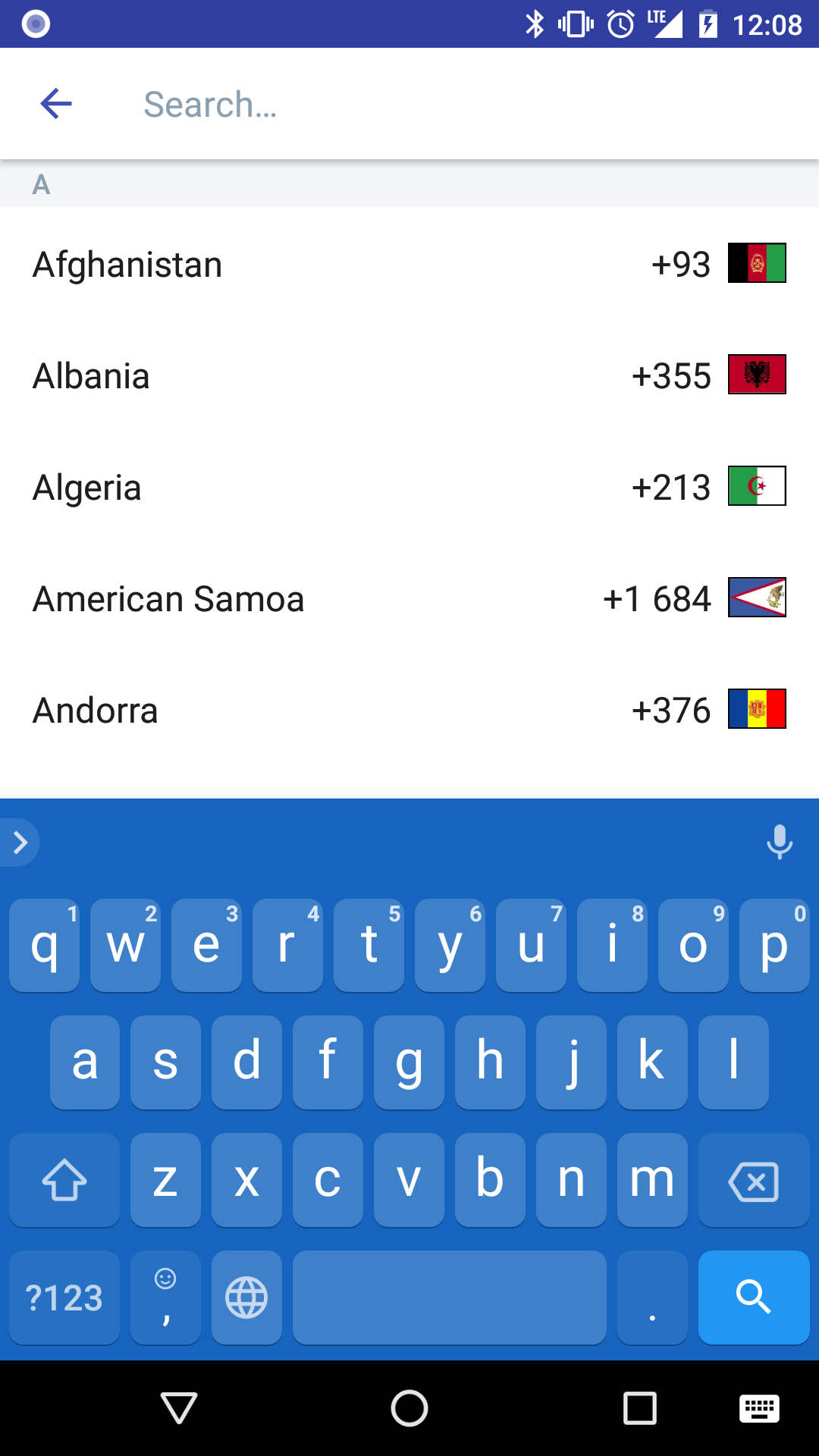
Task: Choose Albania from the list
Action: click(x=409, y=375)
